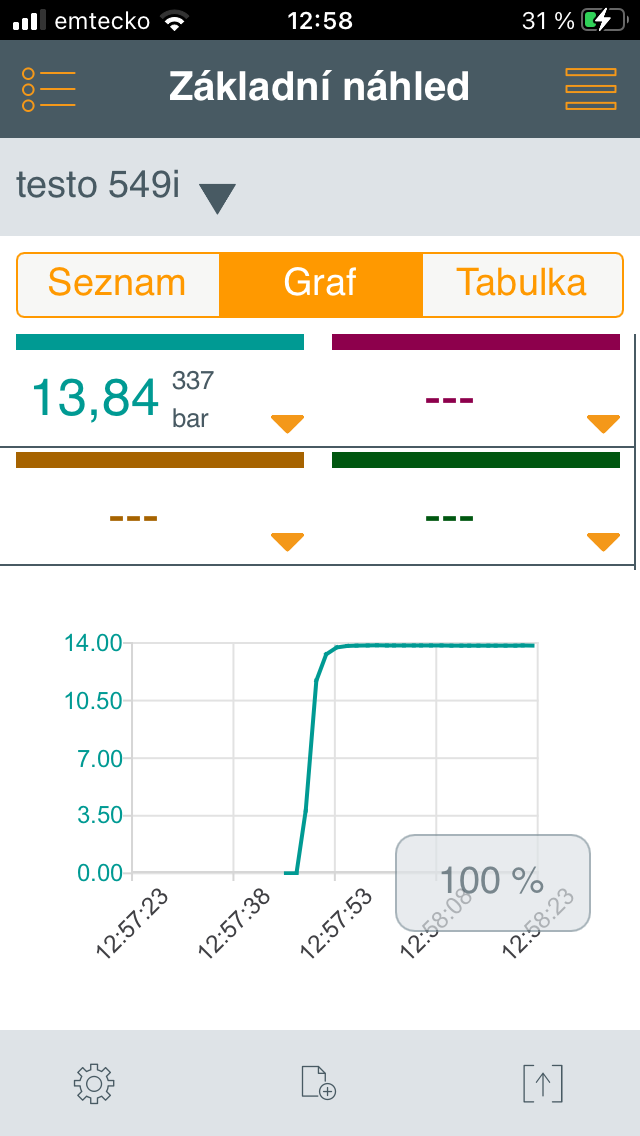Expand the purple channel dropdown

click(603, 424)
